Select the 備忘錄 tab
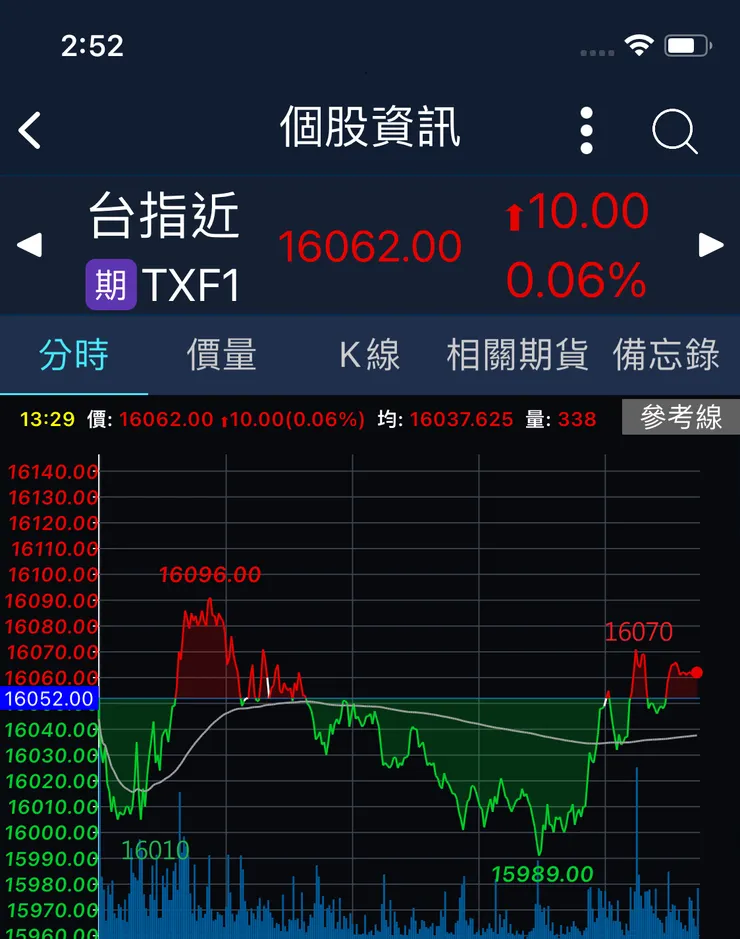Image resolution: width=740 pixels, height=939 pixels. [666, 355]
